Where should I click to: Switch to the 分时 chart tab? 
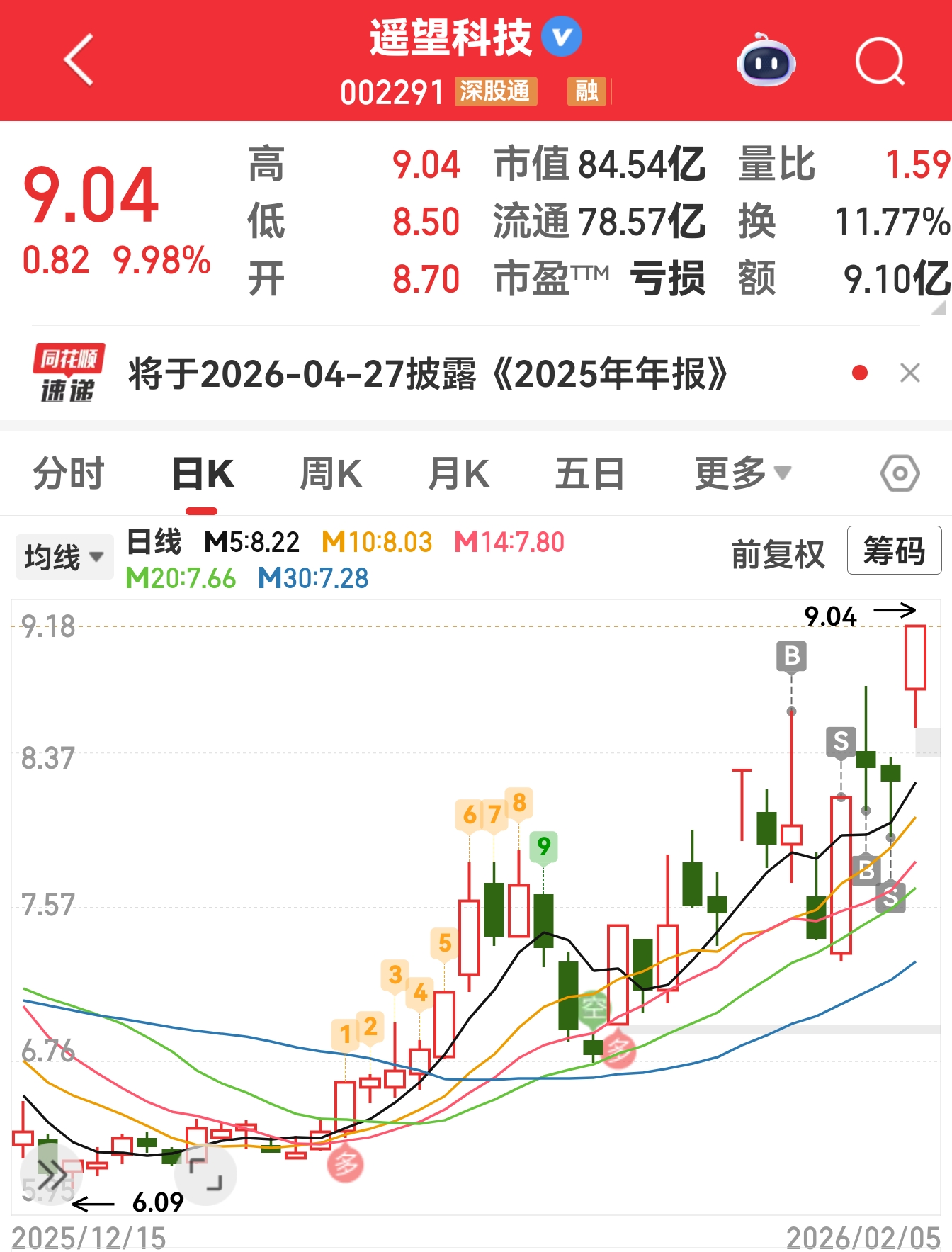click(69, 474)
